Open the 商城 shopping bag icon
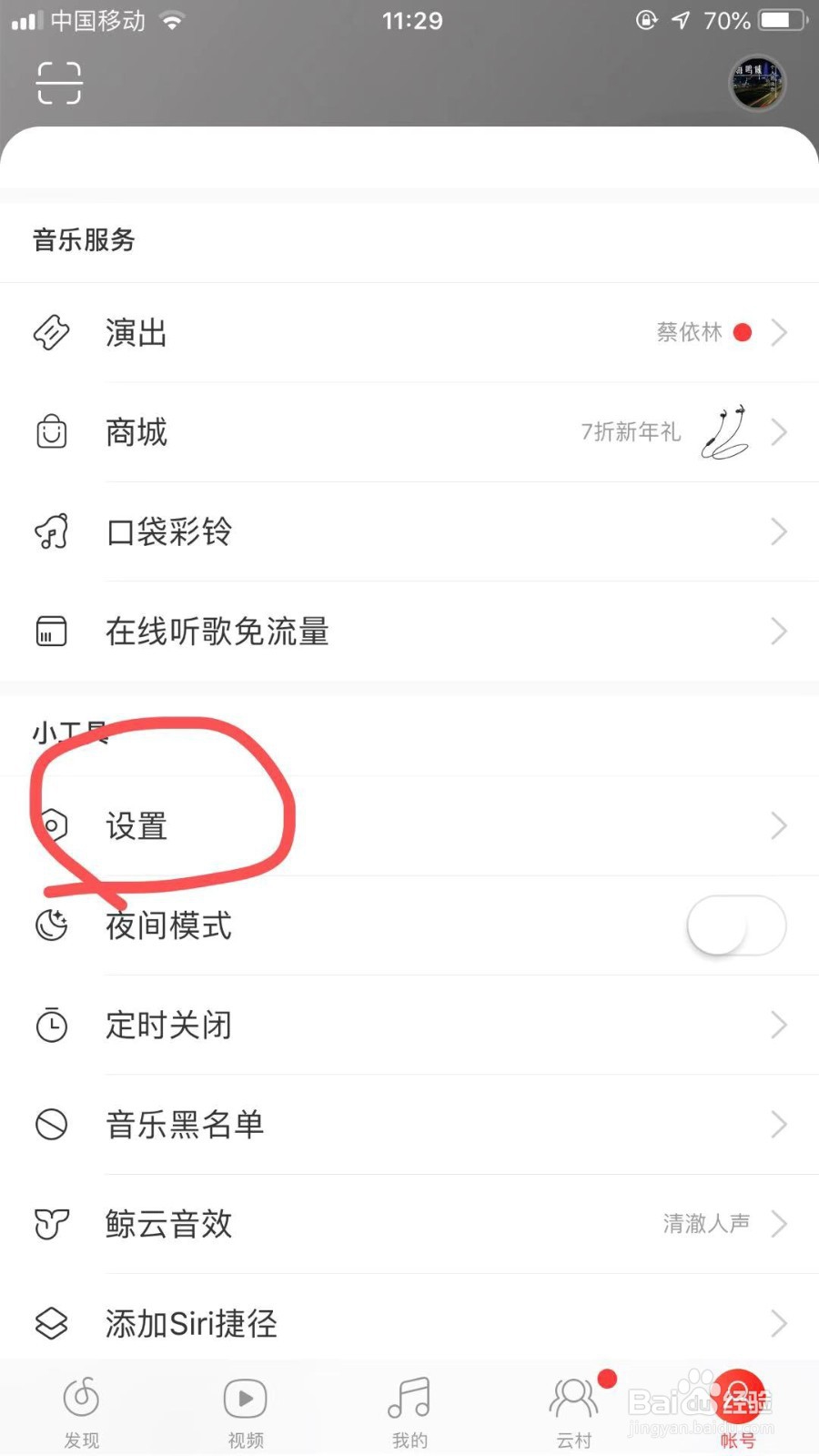Screen dimensions: 819x1456 click(x=51, y=431)
